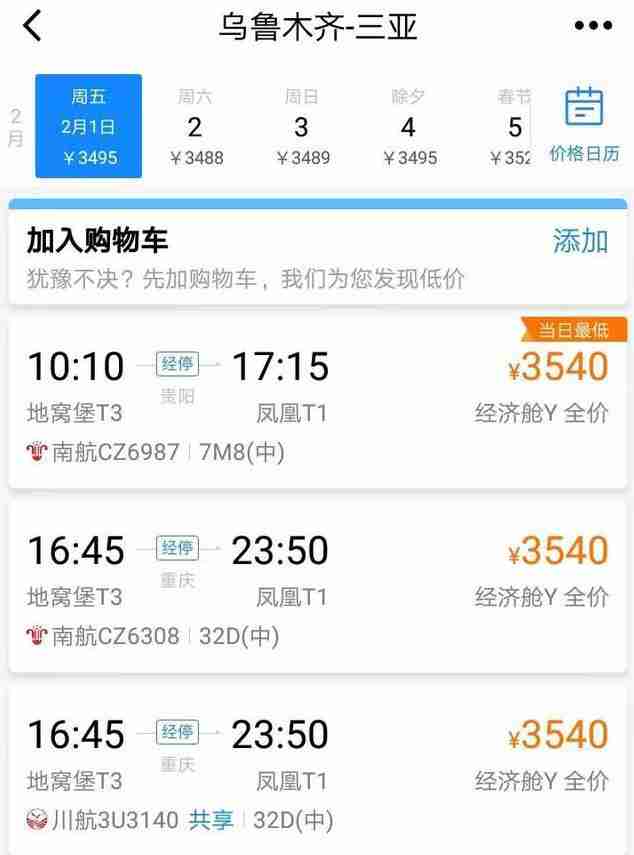Open the 16:45 川航3U3140 shared flight

(316, 770)
